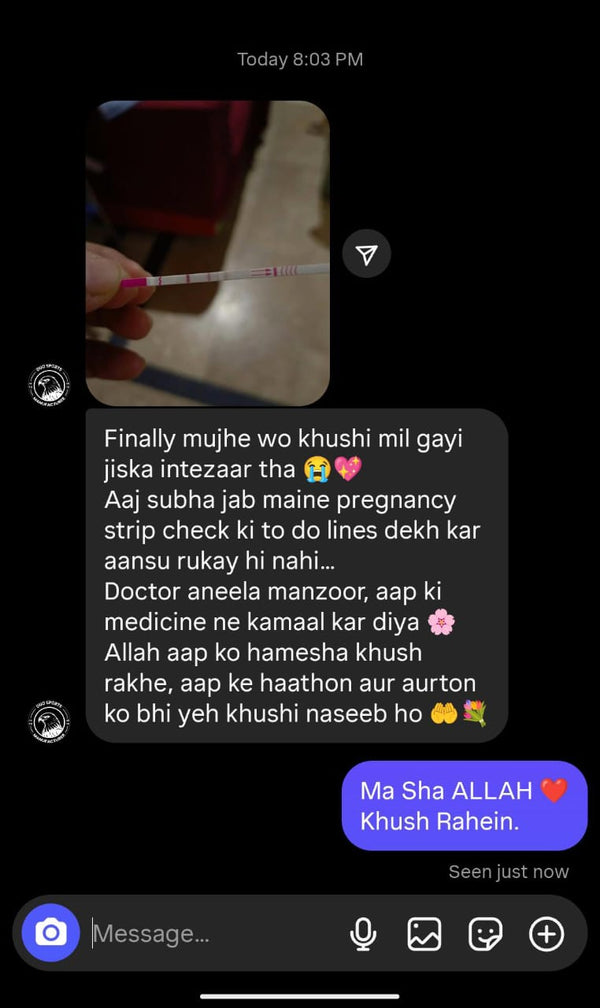Open the pregnancy strip photo
The image size is (600, 1008).
[x=207, y=252]
